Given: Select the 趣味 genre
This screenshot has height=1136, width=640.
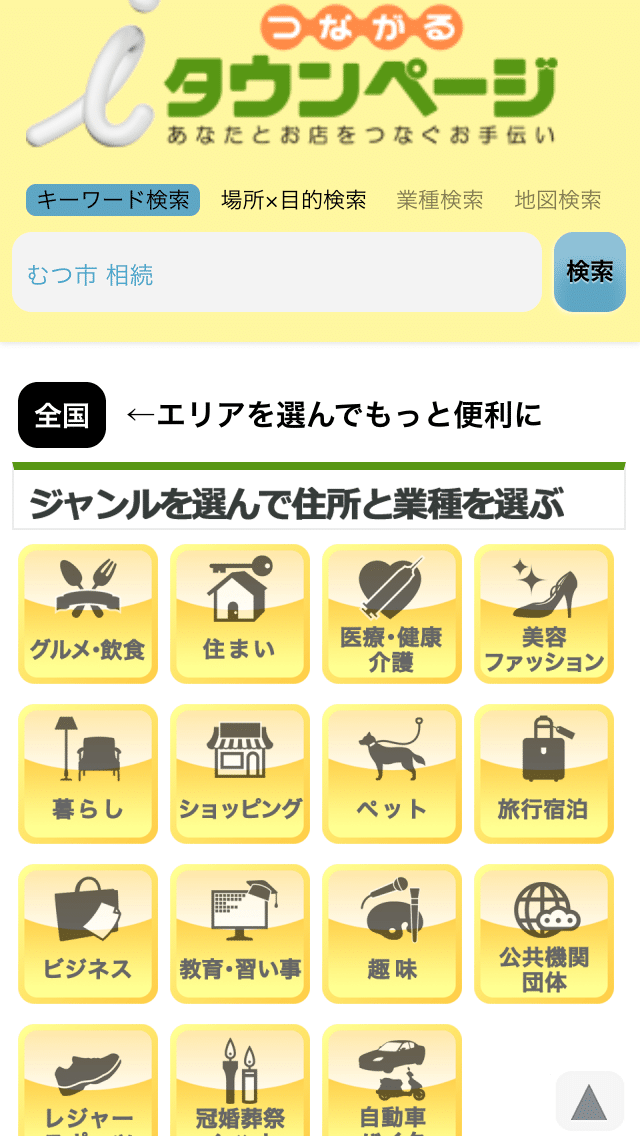Looking at the screenshot, I should tap(392, 934).
